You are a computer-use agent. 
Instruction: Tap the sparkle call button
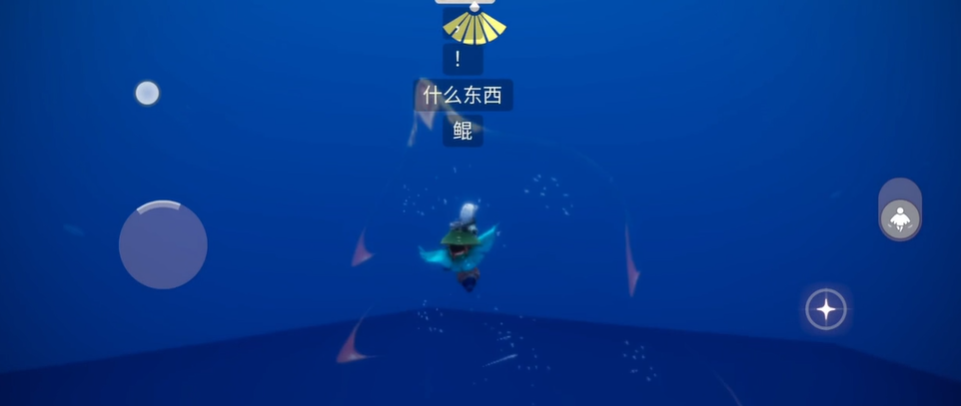pyautogui.click(x=826, y=310)
